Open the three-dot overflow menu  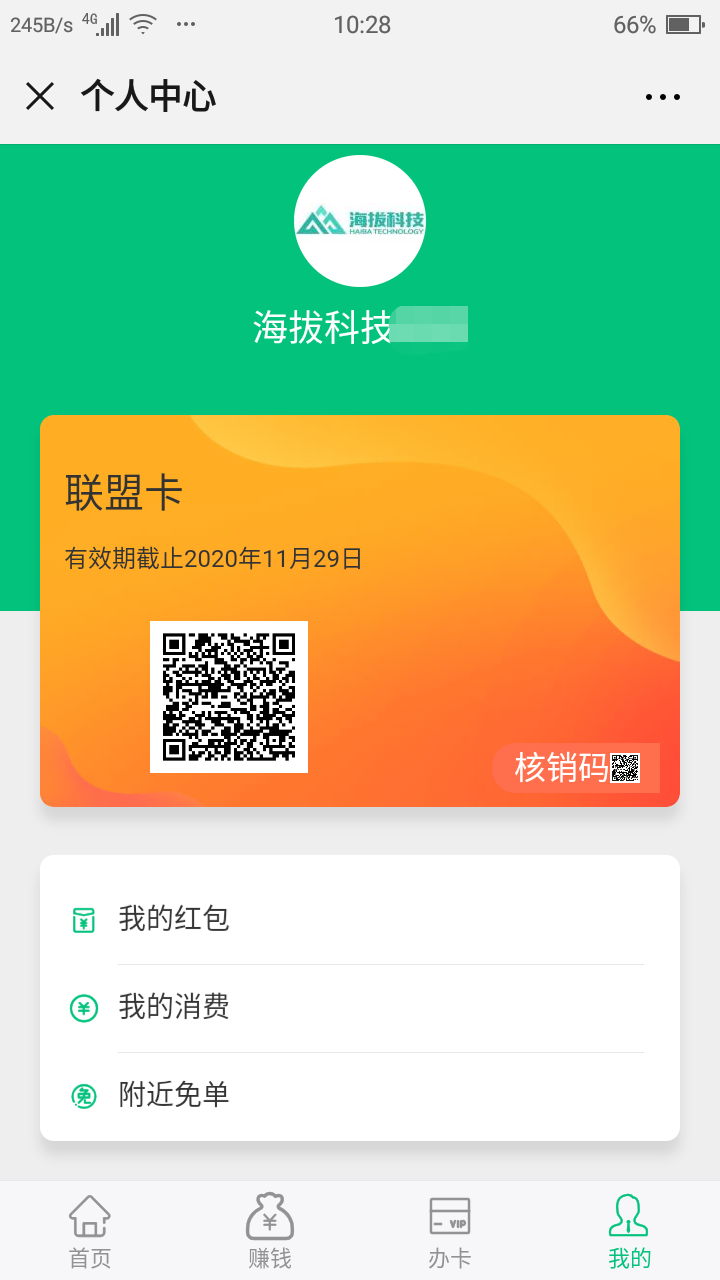click(x=662, y=97)
